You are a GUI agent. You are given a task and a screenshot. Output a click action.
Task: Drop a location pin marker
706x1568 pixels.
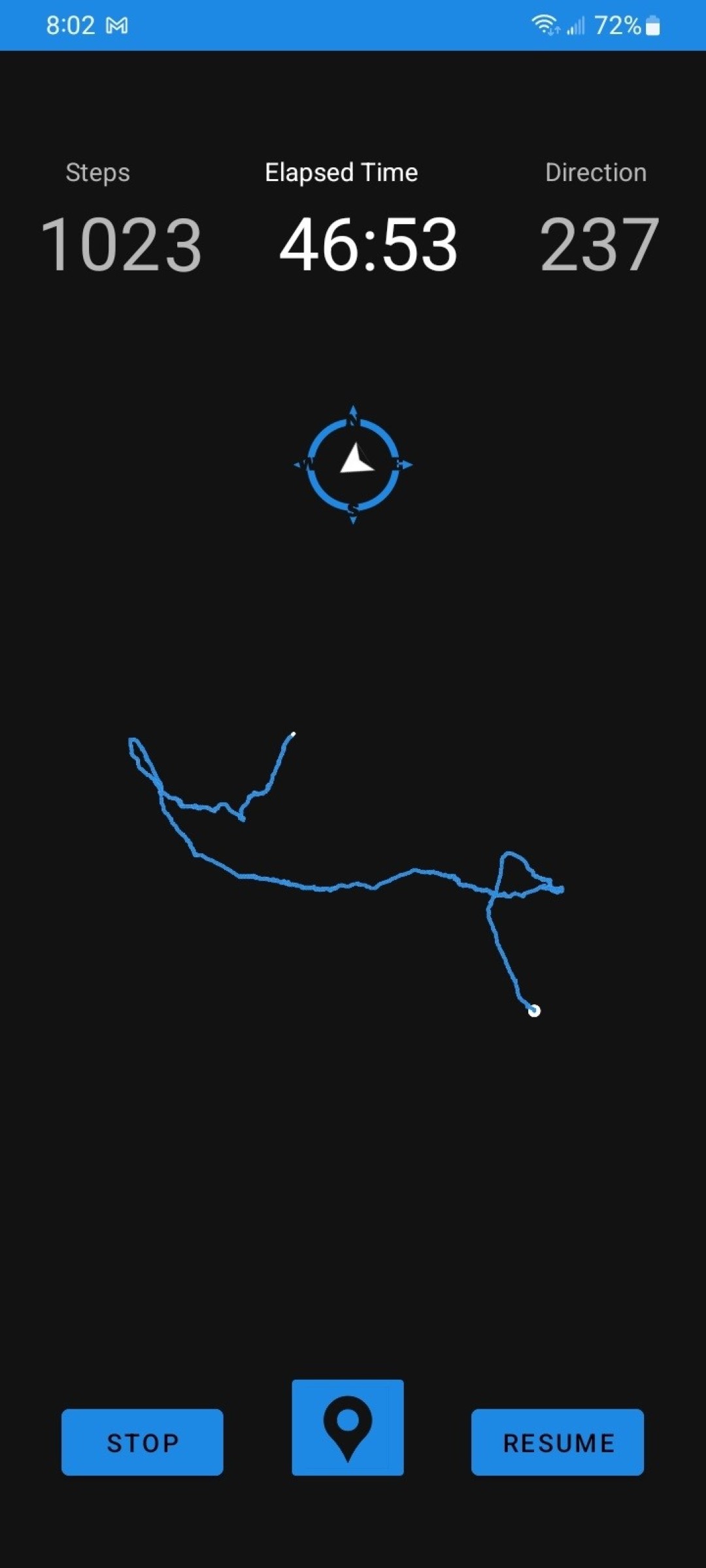[348, 1428]
